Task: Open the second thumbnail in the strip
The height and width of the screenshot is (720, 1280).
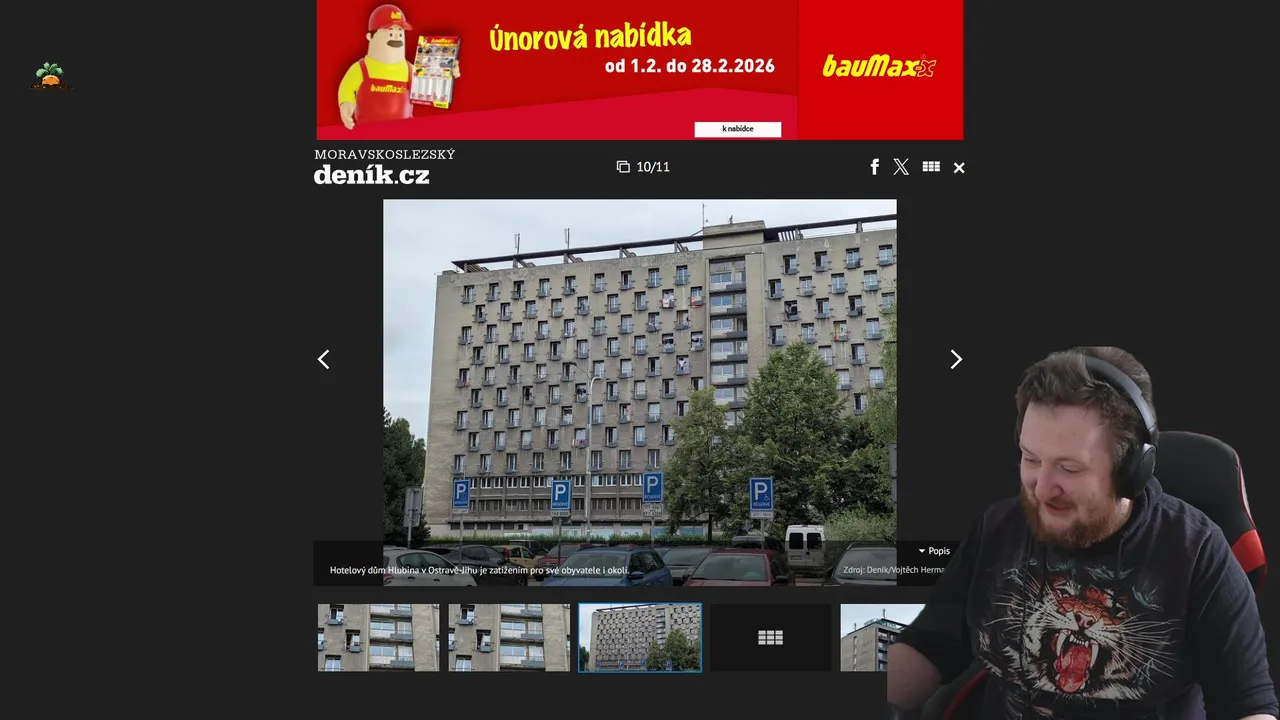Action: pos(509,637)
